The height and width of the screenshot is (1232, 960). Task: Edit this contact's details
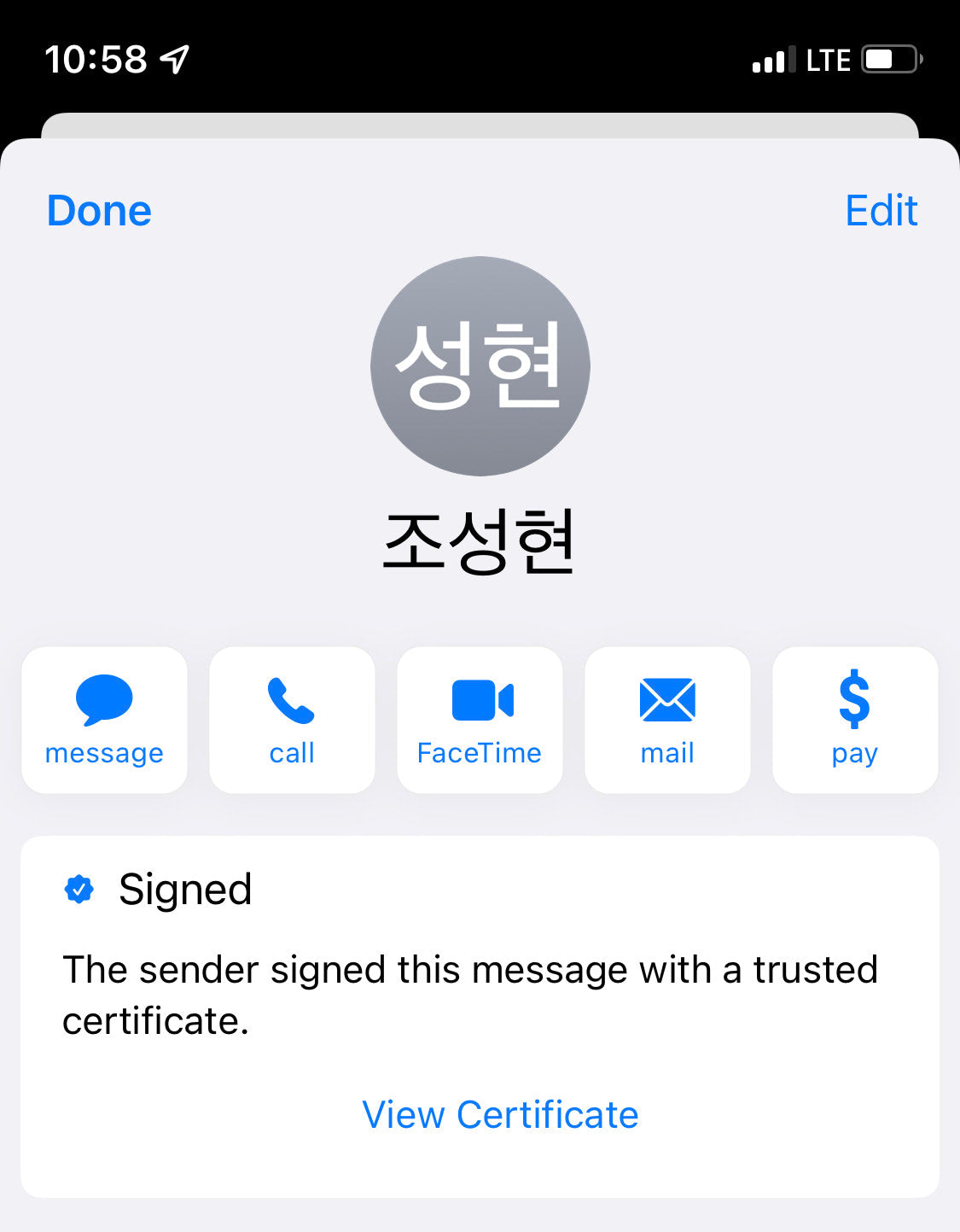pos(881,211)
